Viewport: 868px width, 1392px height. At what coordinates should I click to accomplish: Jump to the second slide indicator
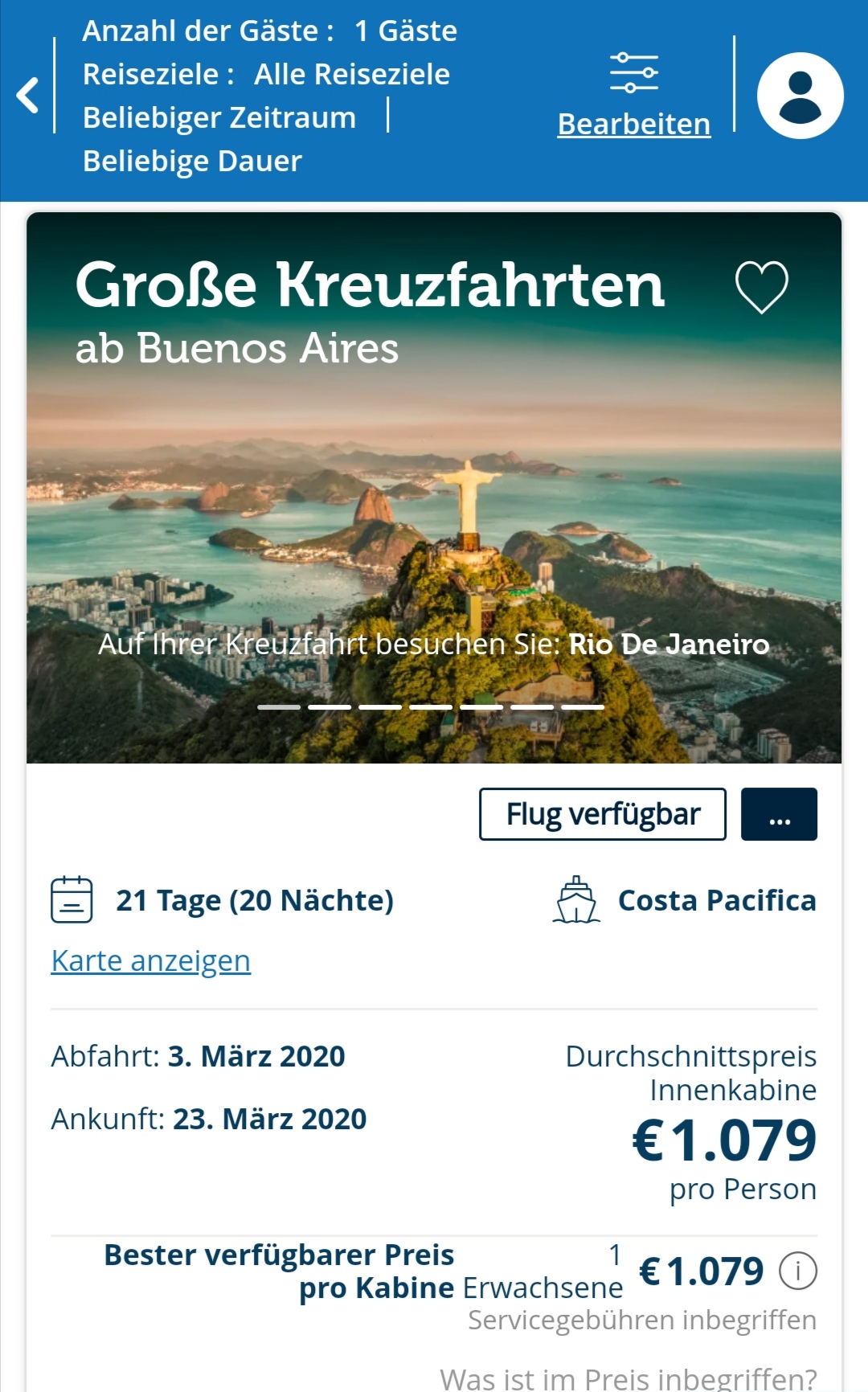(x=330, y=707)
